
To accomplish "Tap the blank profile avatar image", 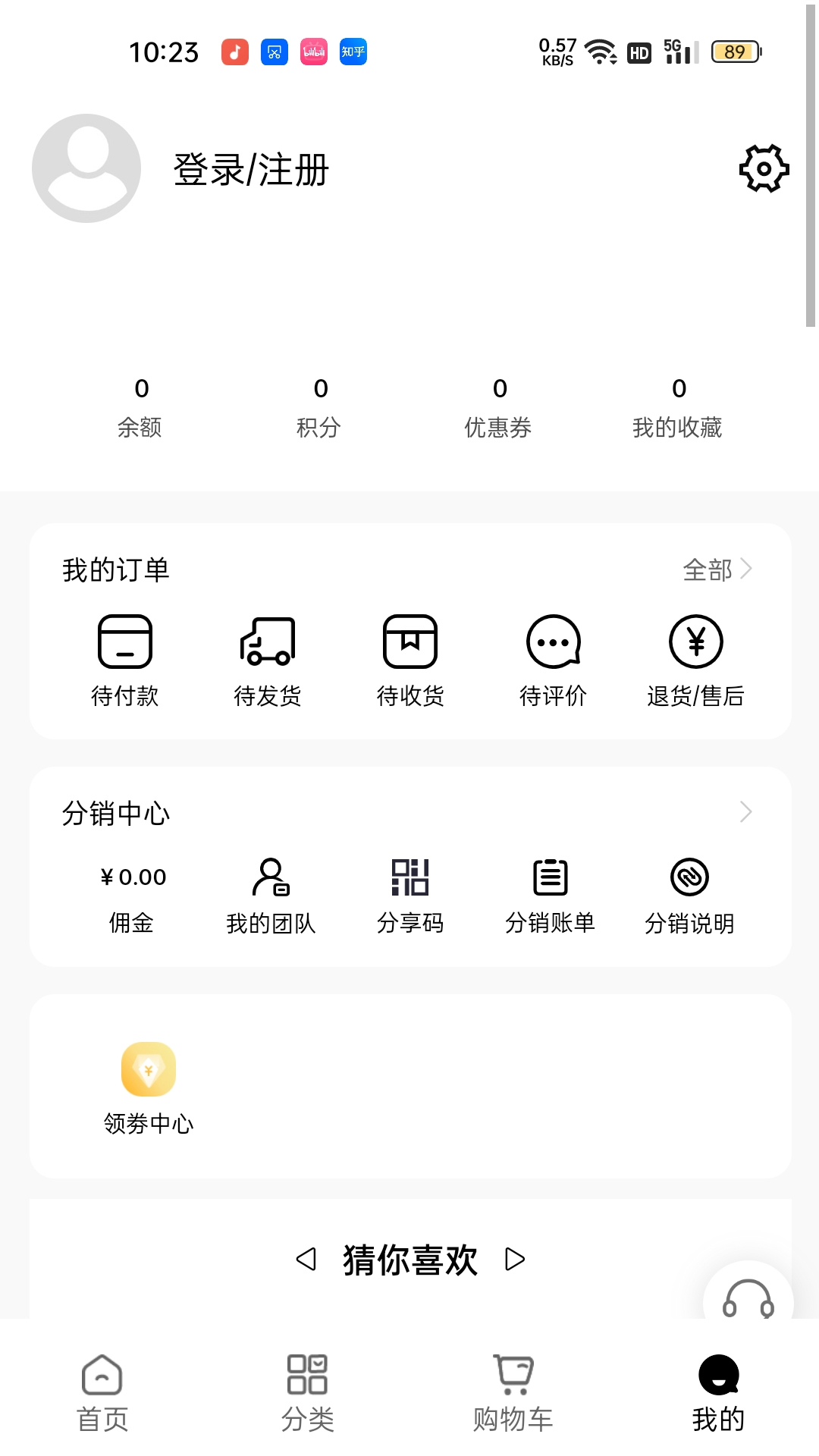I will [86, 168].
